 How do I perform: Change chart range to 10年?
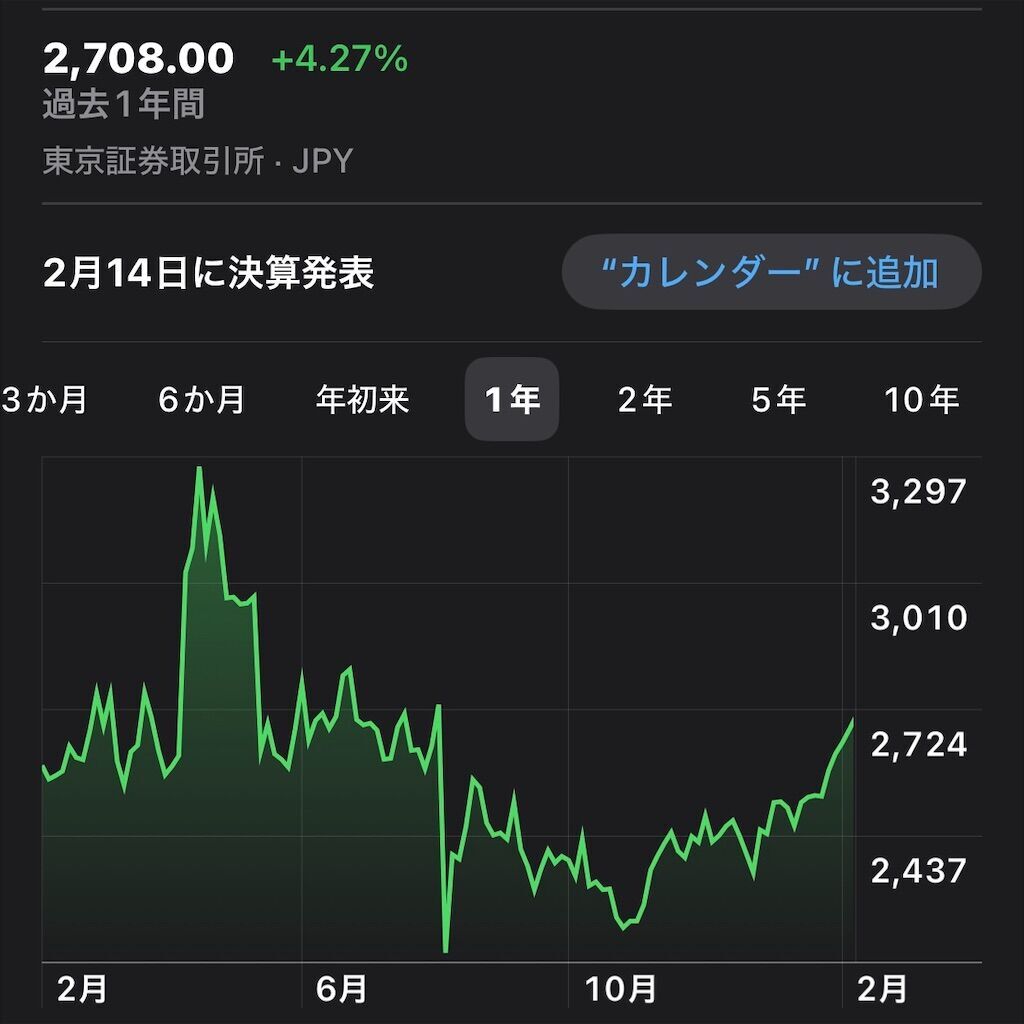tap(921, 400)
